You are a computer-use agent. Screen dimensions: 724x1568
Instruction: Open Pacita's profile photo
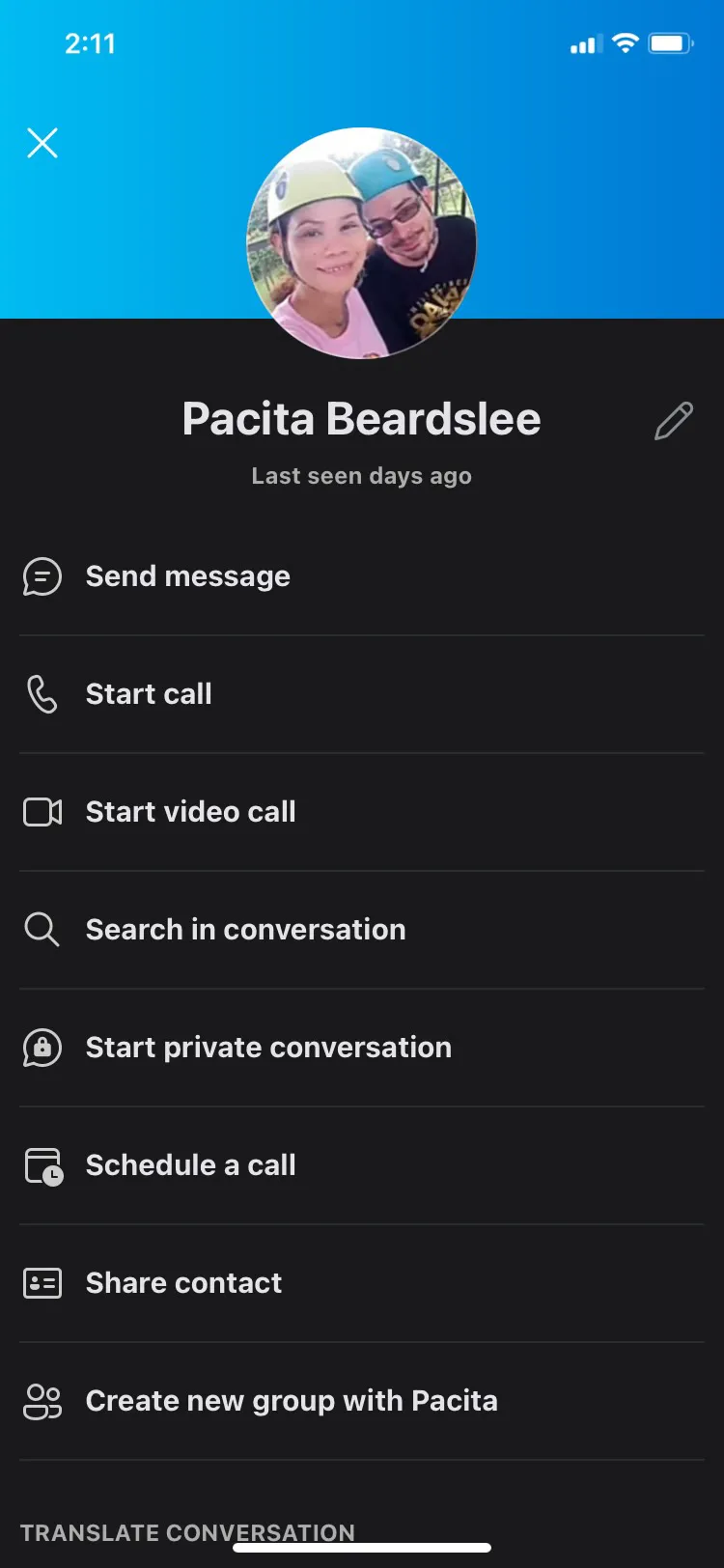pyautogui.click(x=362, y=243)
